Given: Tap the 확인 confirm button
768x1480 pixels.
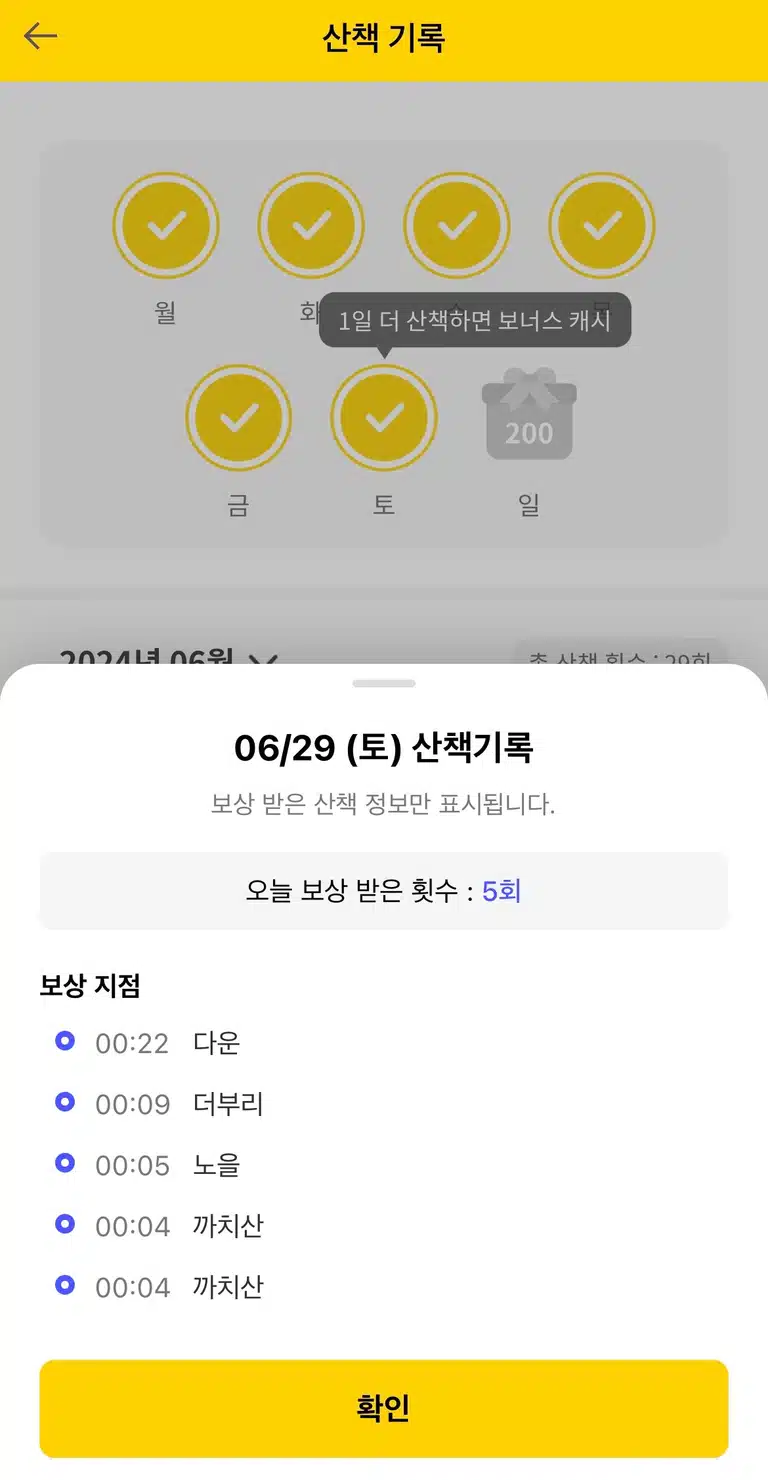Looking at the screenshot, I should coord(384,1408).
